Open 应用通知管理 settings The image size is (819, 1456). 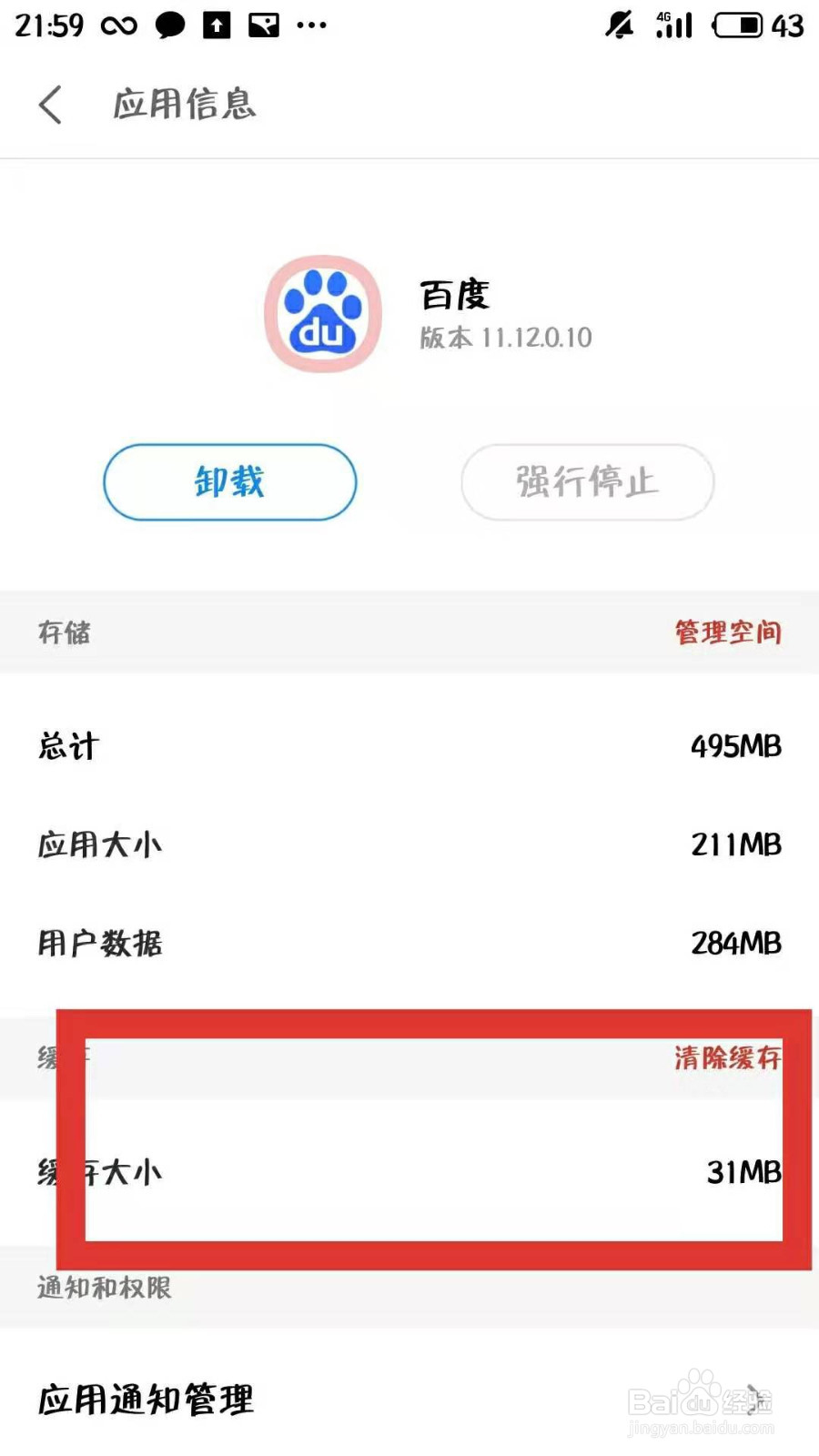pyautogui.click(x=146, y=1400)
